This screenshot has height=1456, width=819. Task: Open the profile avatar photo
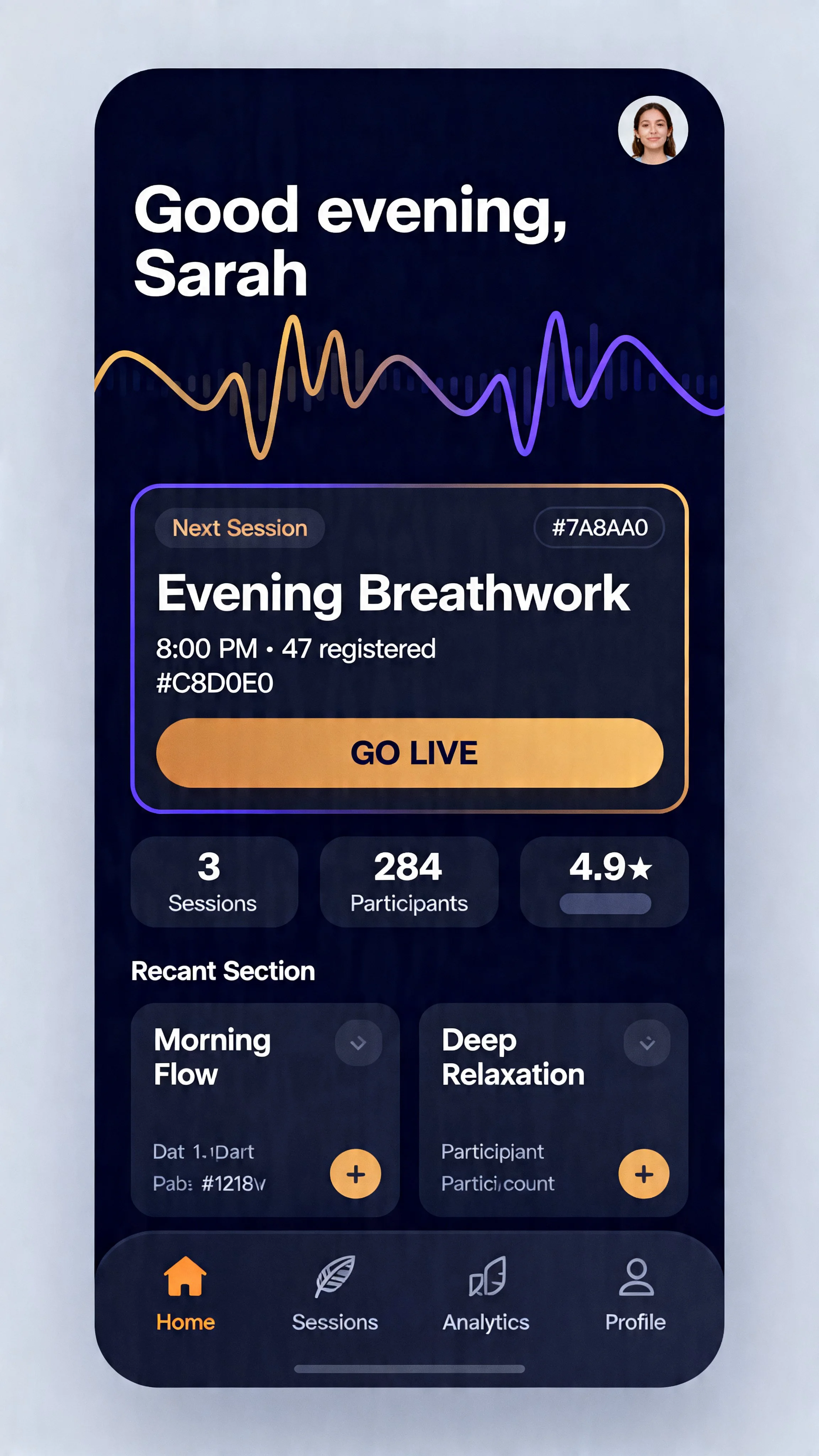pos(653,130)
